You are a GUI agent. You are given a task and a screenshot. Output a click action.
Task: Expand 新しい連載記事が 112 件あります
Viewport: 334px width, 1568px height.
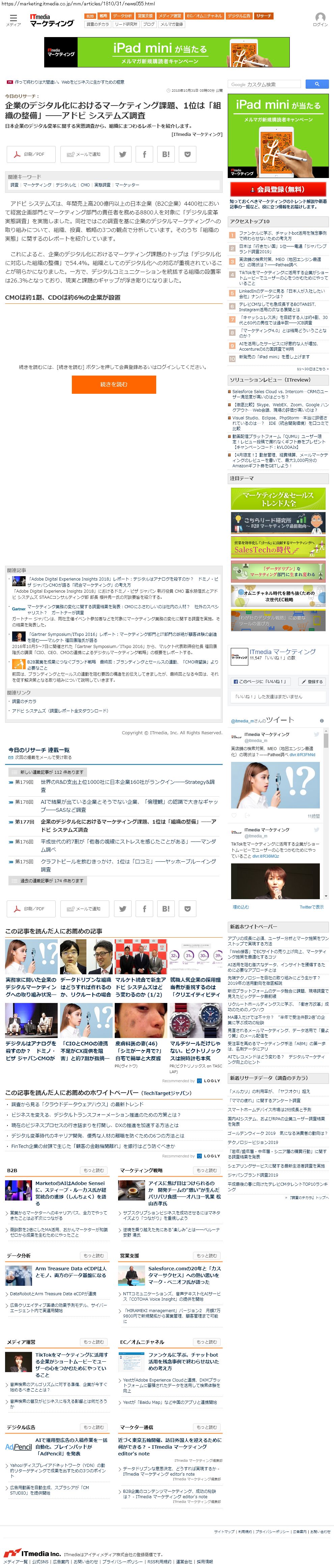coord(47,772)
